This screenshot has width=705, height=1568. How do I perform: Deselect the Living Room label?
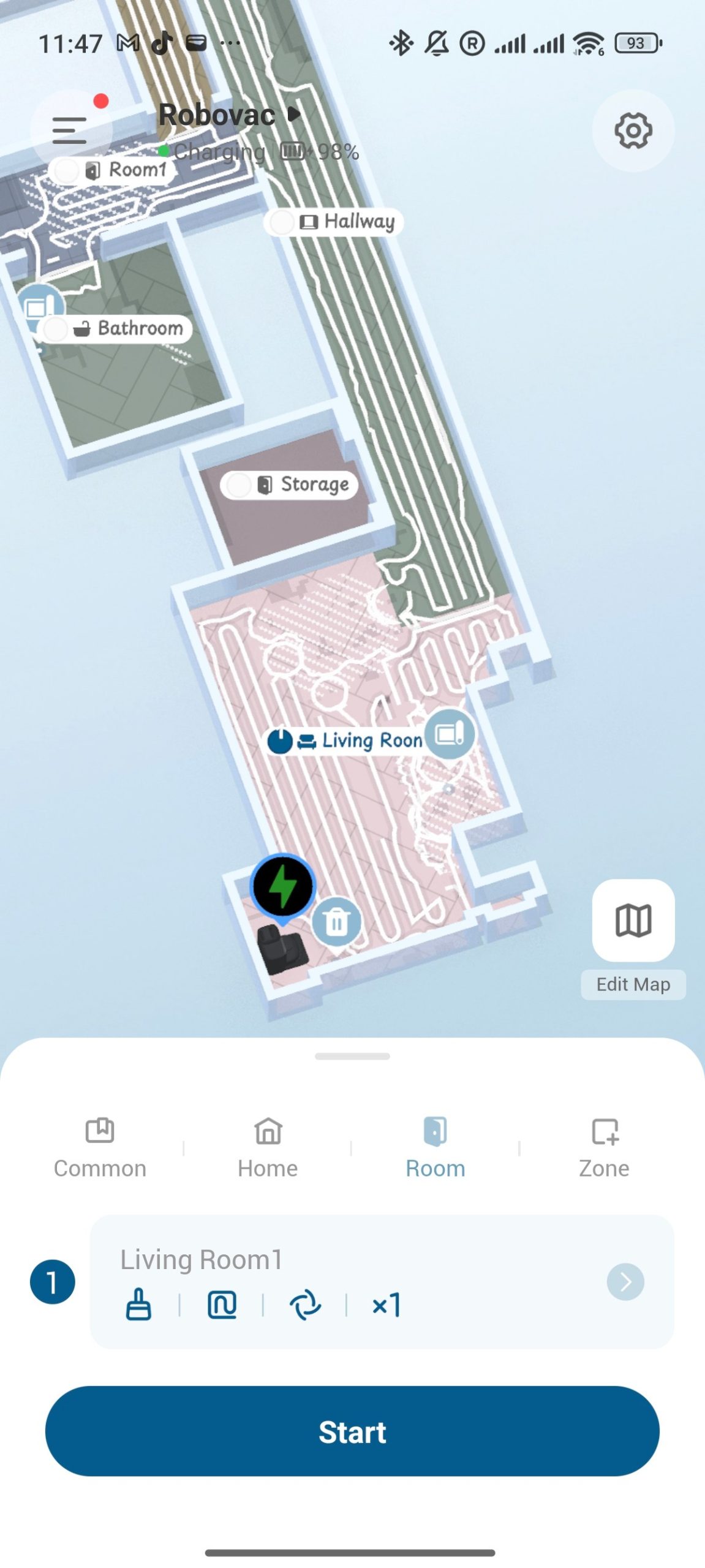(x=345, y=741)
